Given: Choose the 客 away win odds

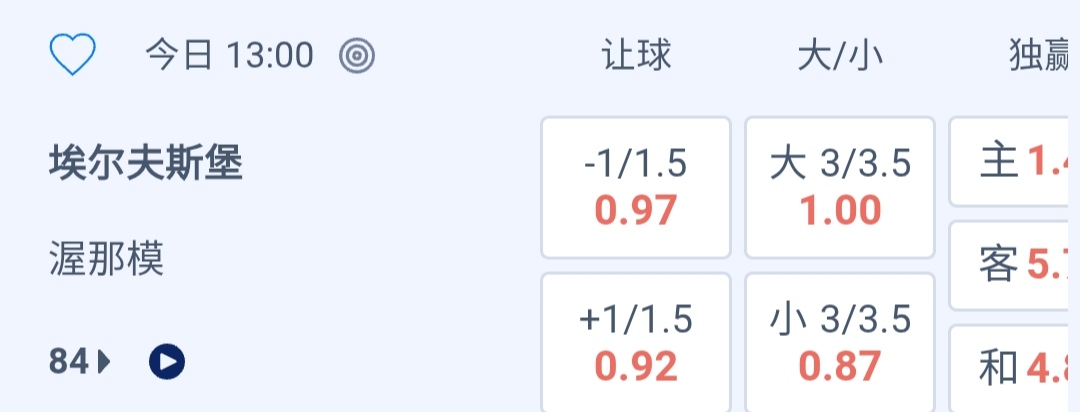Looking at the screenshot, I should [x=1015, y=265].
